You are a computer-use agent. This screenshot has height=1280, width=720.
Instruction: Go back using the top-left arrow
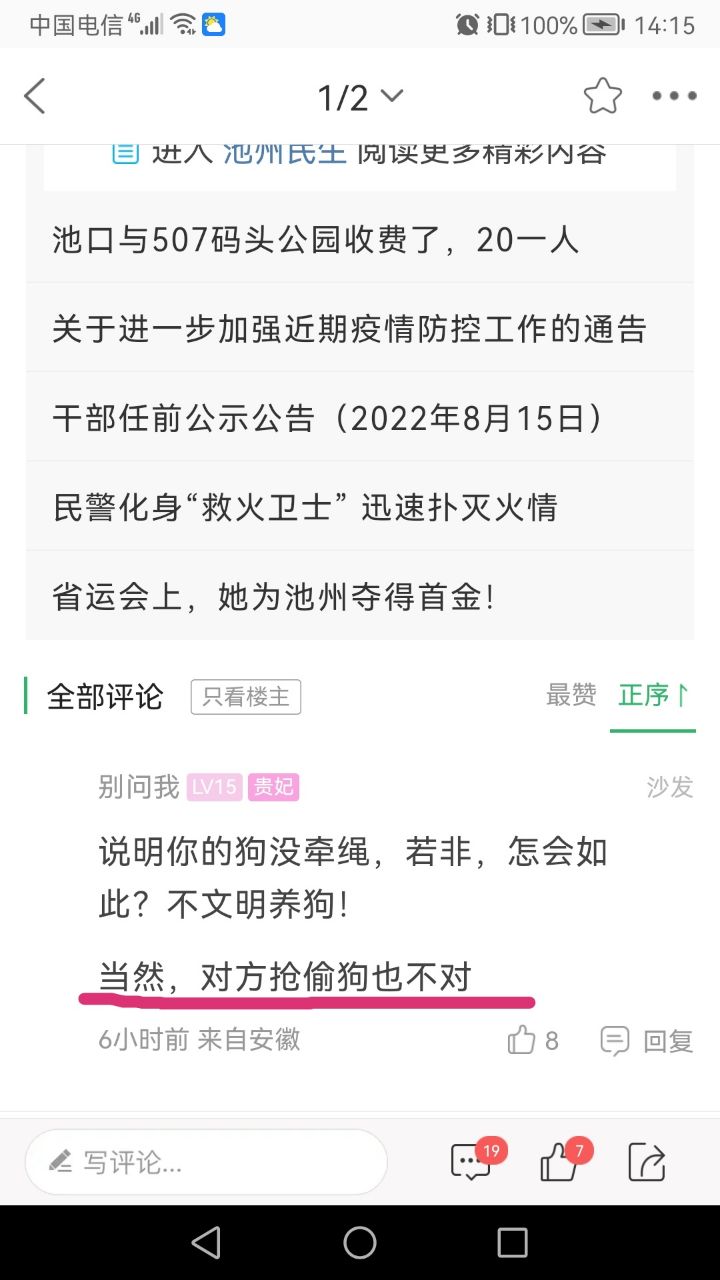[x=36, y=97]
